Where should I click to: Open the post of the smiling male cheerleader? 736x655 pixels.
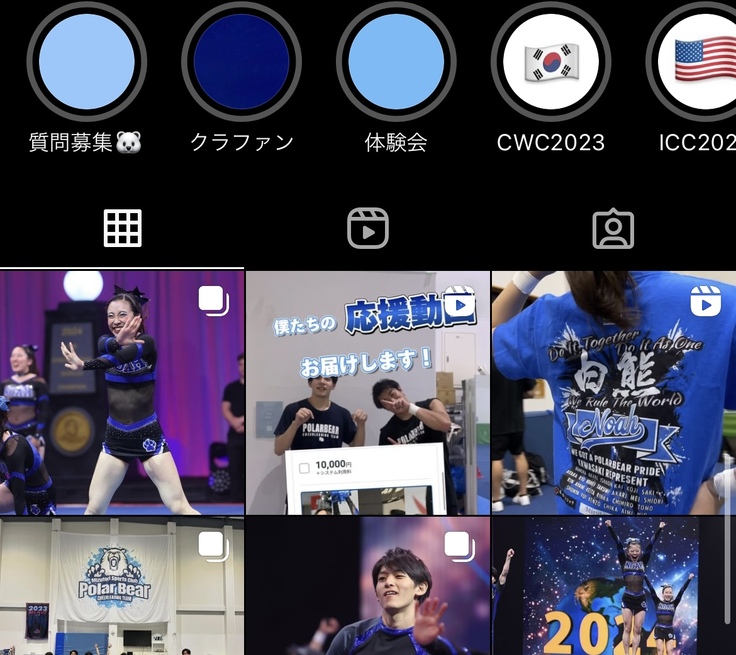[x=367, y=586]
